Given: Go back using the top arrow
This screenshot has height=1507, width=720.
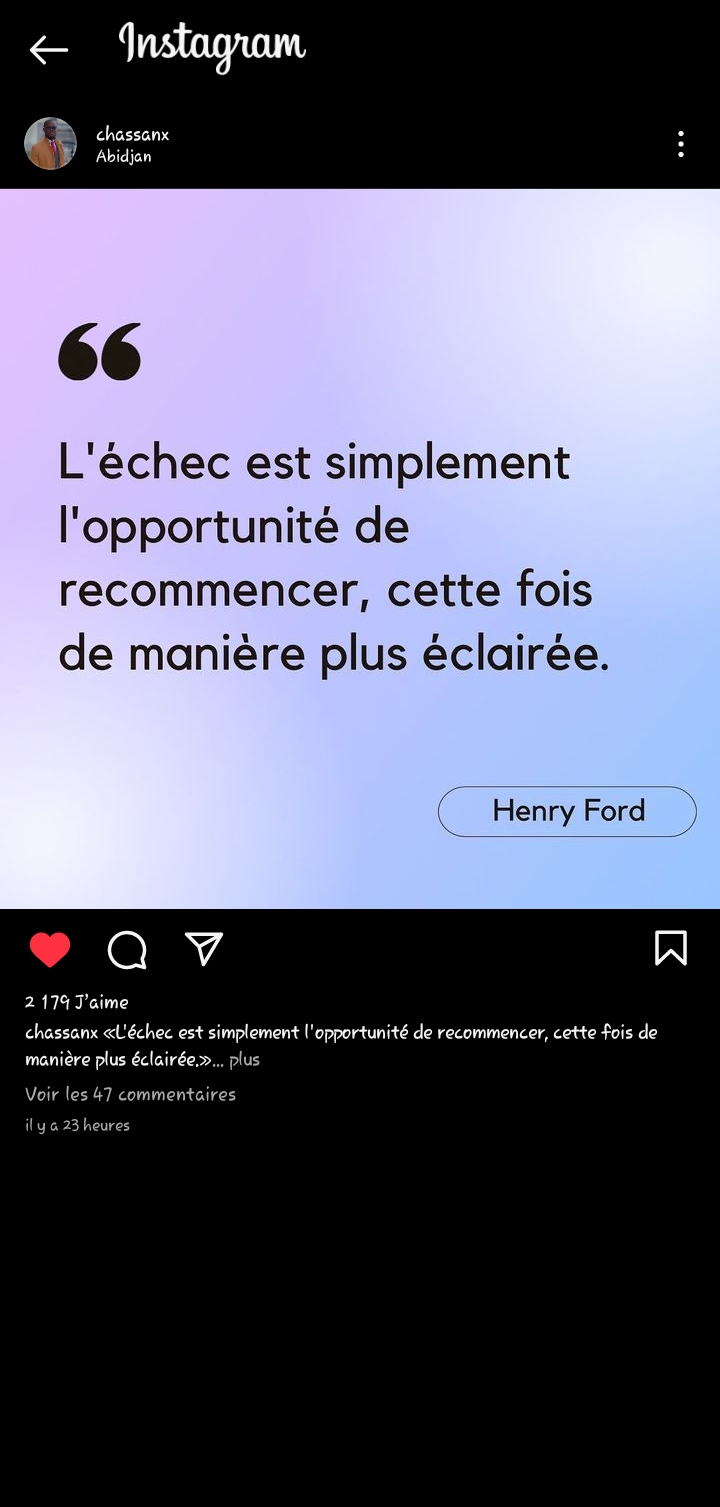Looking at the screenshot, I should (x=48, y=49).
